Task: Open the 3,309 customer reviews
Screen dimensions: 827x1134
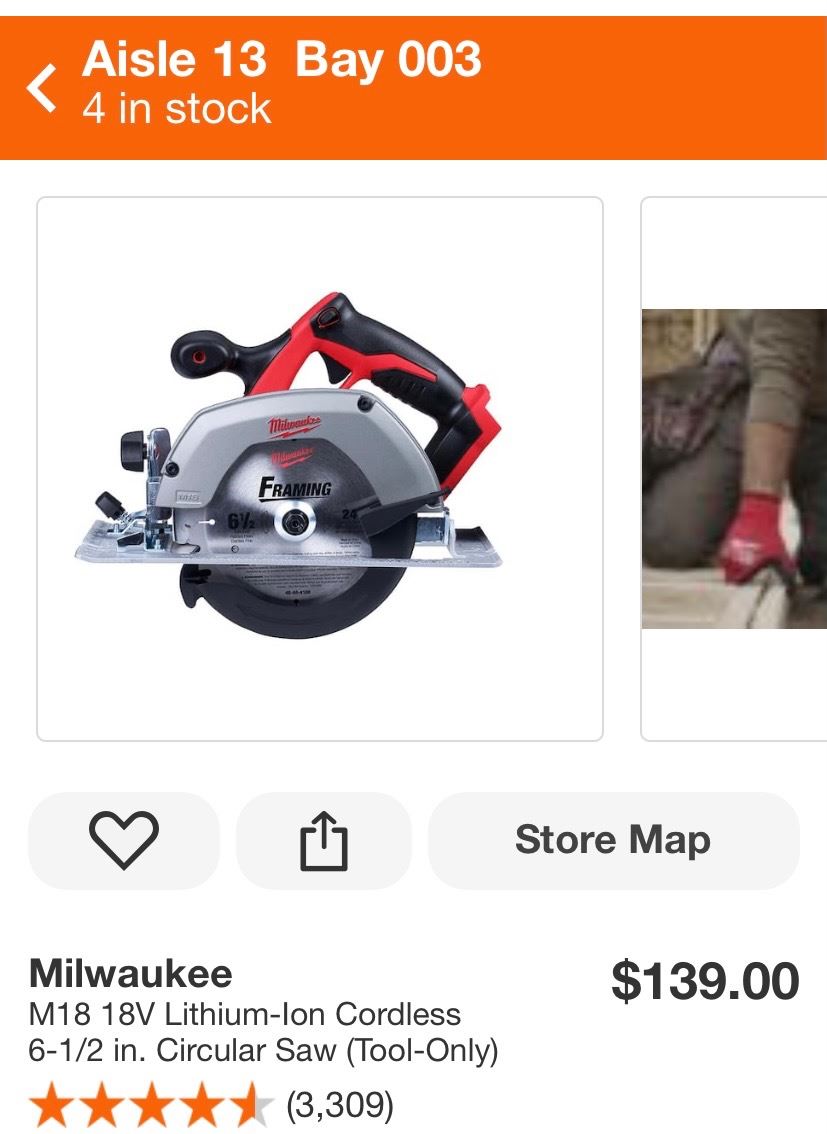Action: point(339,1105)
